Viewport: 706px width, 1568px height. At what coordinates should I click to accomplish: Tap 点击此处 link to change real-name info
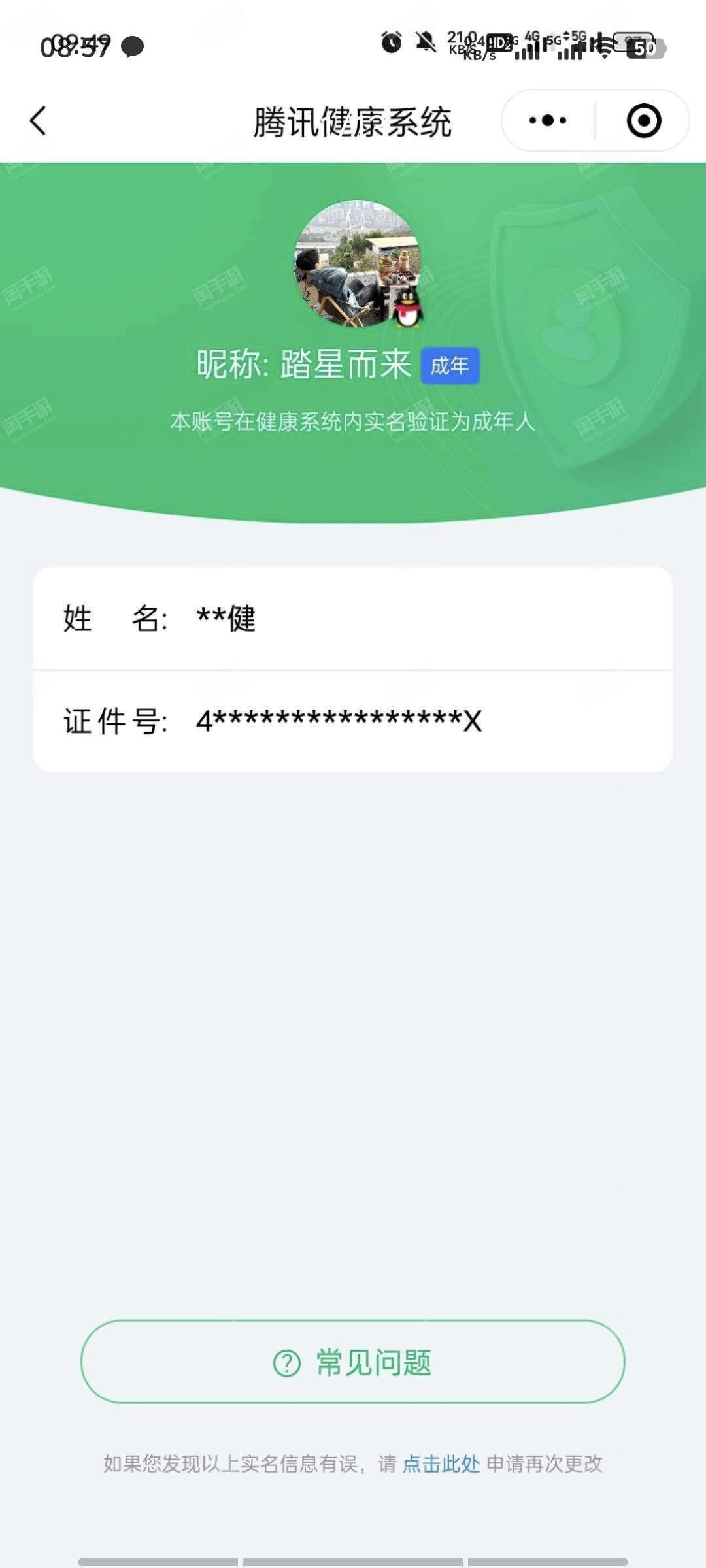pos(441,1464)
